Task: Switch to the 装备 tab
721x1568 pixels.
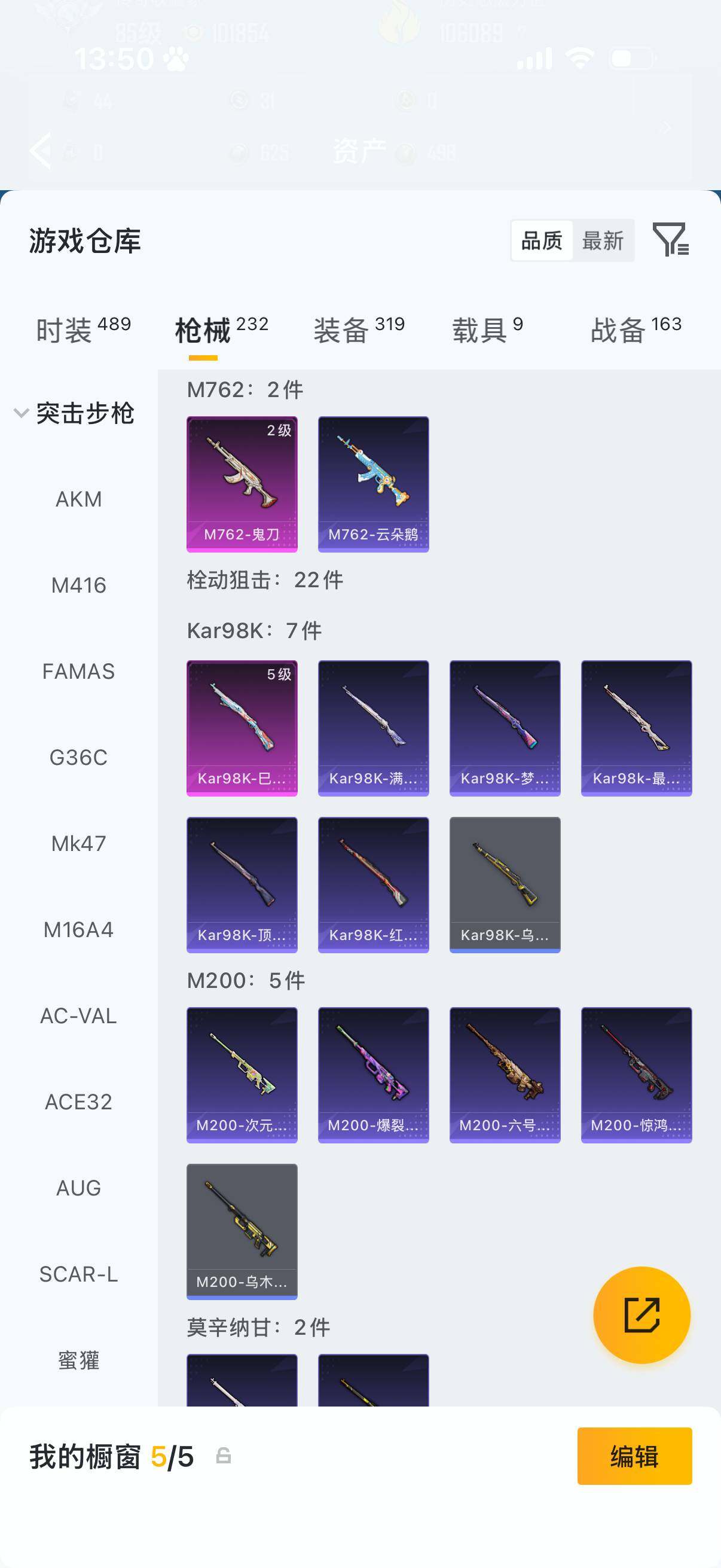Action: 359,330
